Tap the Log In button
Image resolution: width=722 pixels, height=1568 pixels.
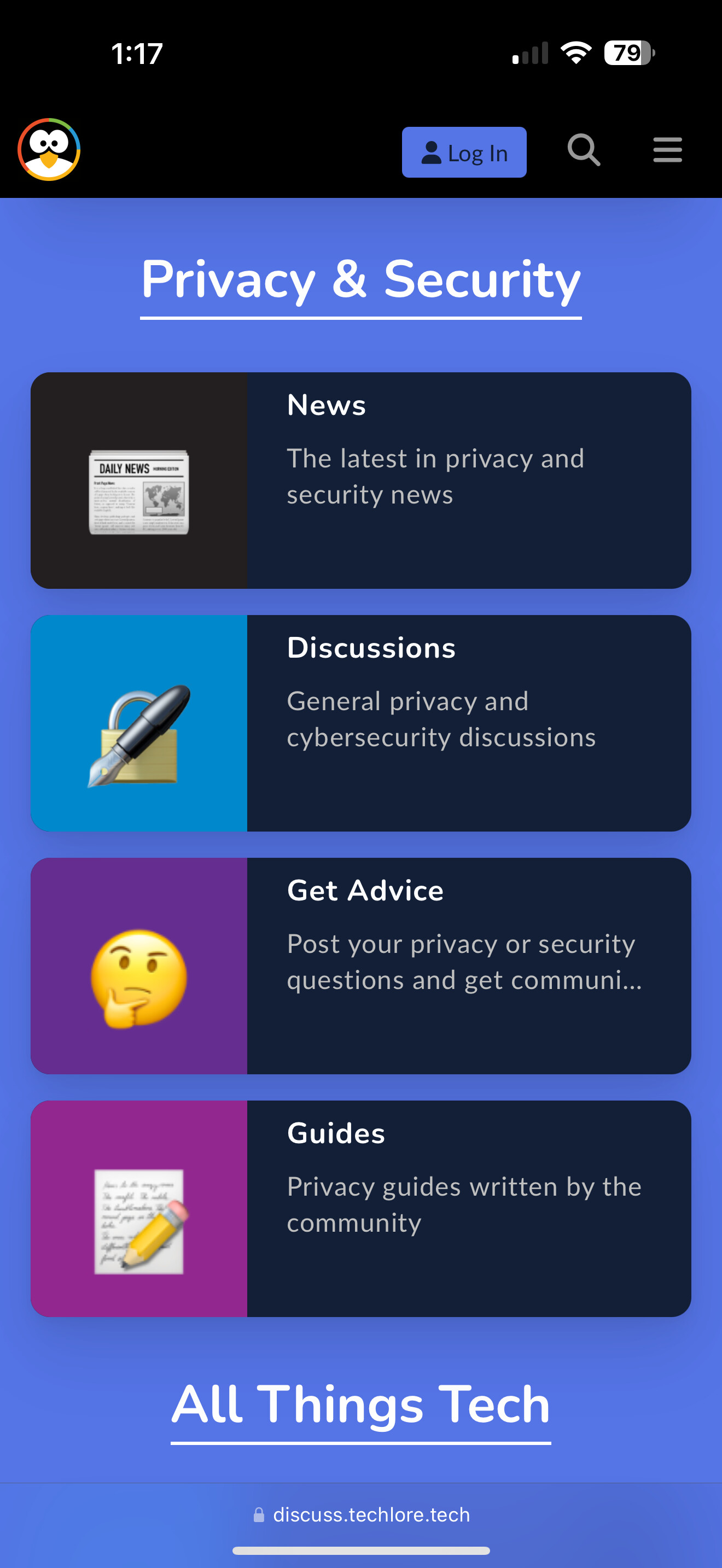pos(464,152)
